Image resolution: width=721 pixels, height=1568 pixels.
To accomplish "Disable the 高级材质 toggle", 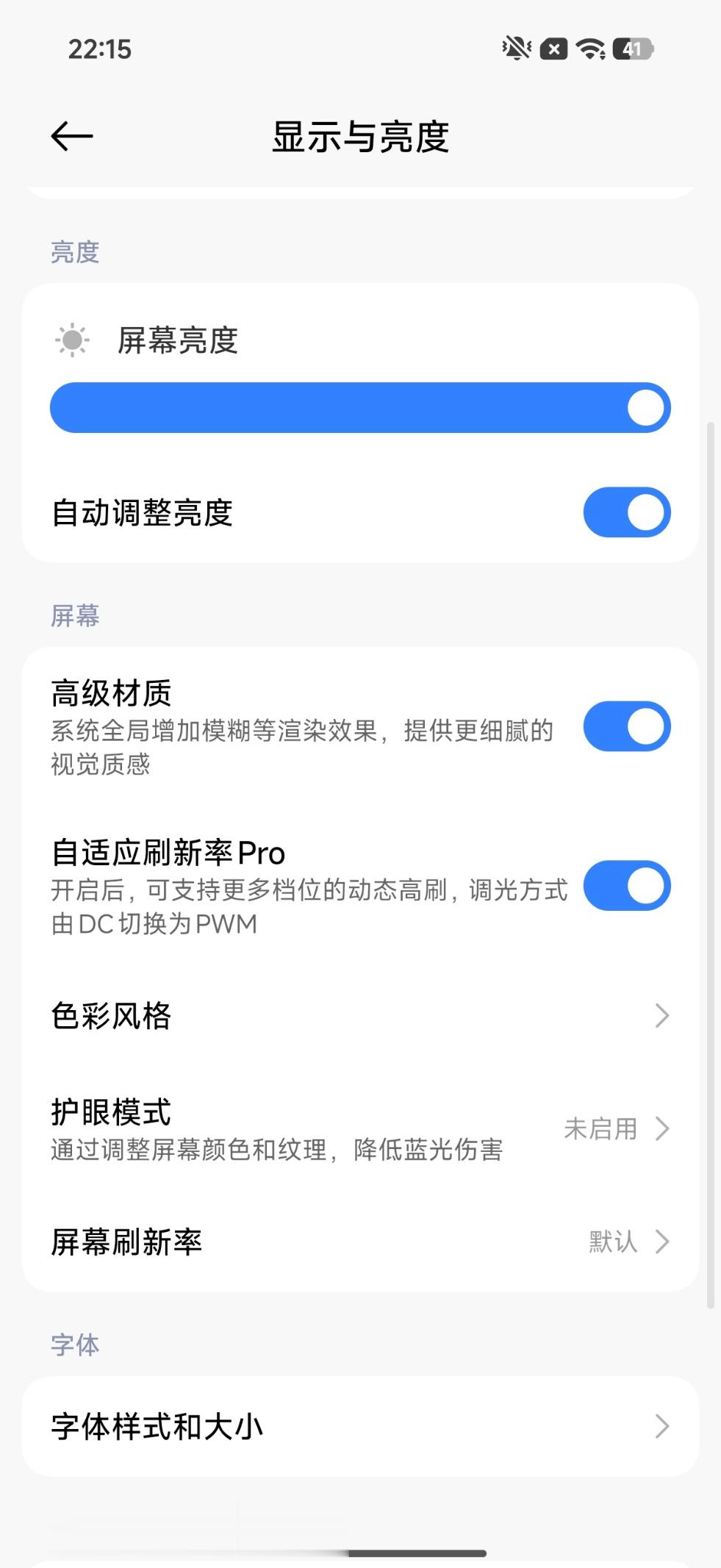I will coord(626,727).
